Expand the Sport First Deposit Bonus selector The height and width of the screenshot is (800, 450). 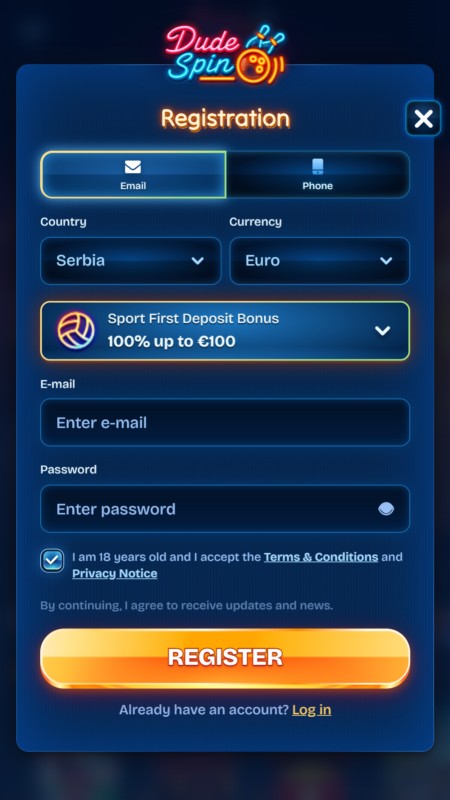[x=225, y=331]
